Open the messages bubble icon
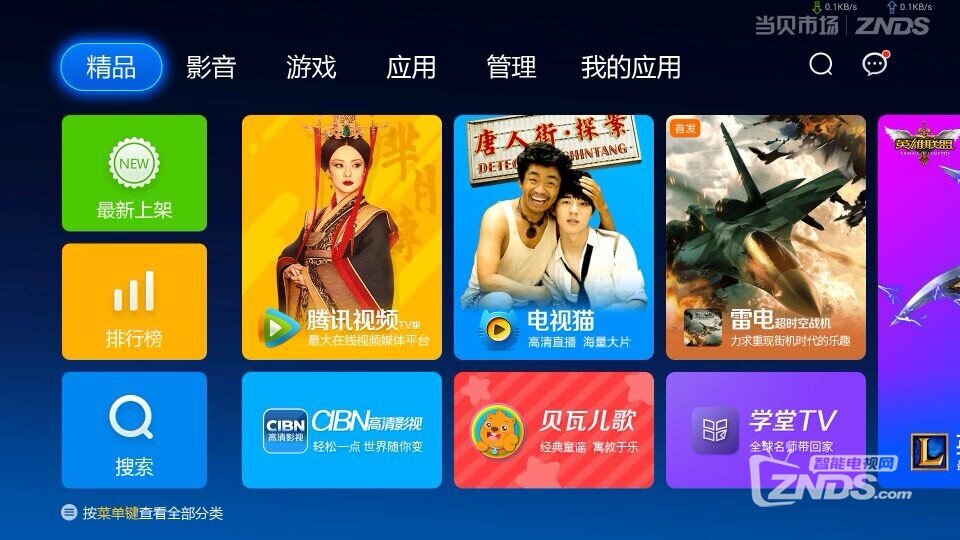 [874, 65]
